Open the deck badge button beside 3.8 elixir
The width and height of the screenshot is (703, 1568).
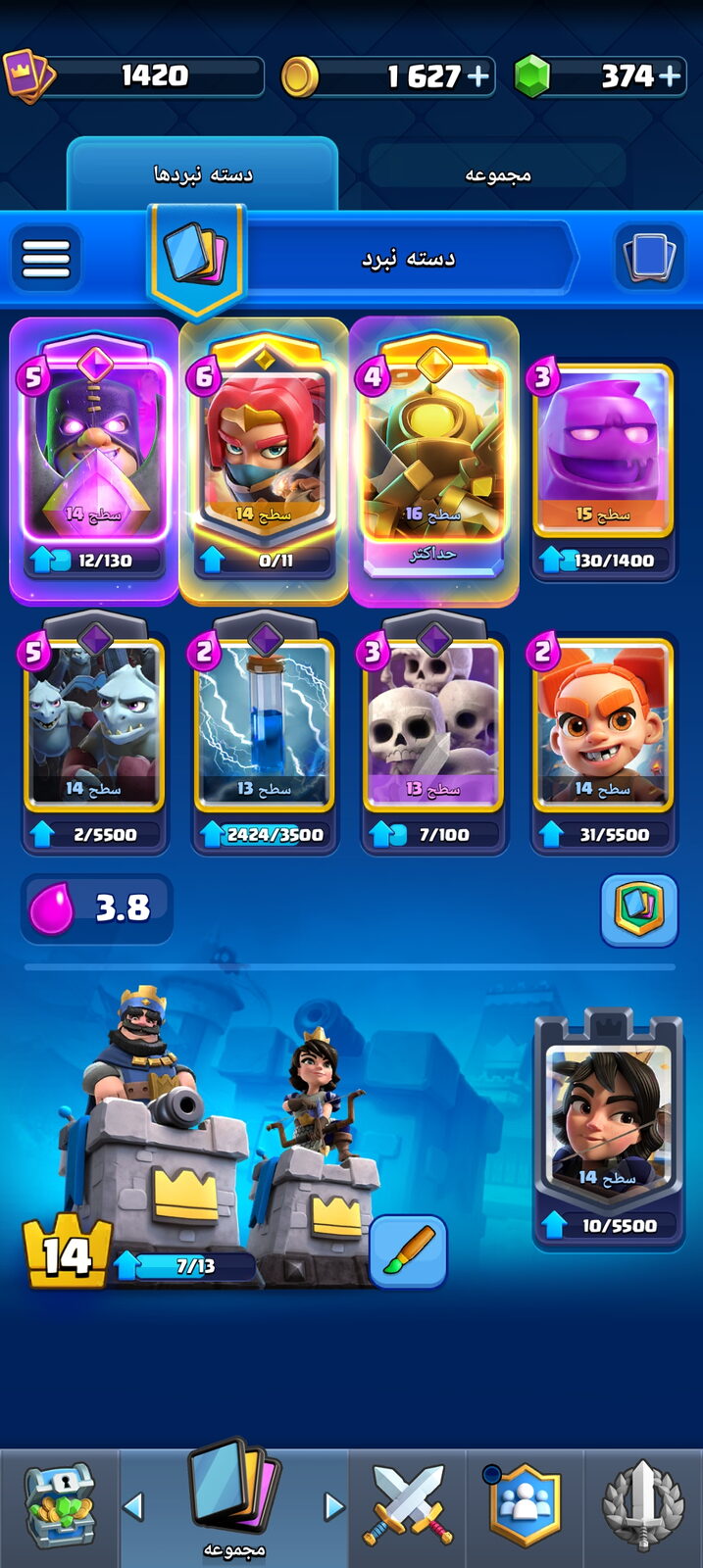pos(639,909)
